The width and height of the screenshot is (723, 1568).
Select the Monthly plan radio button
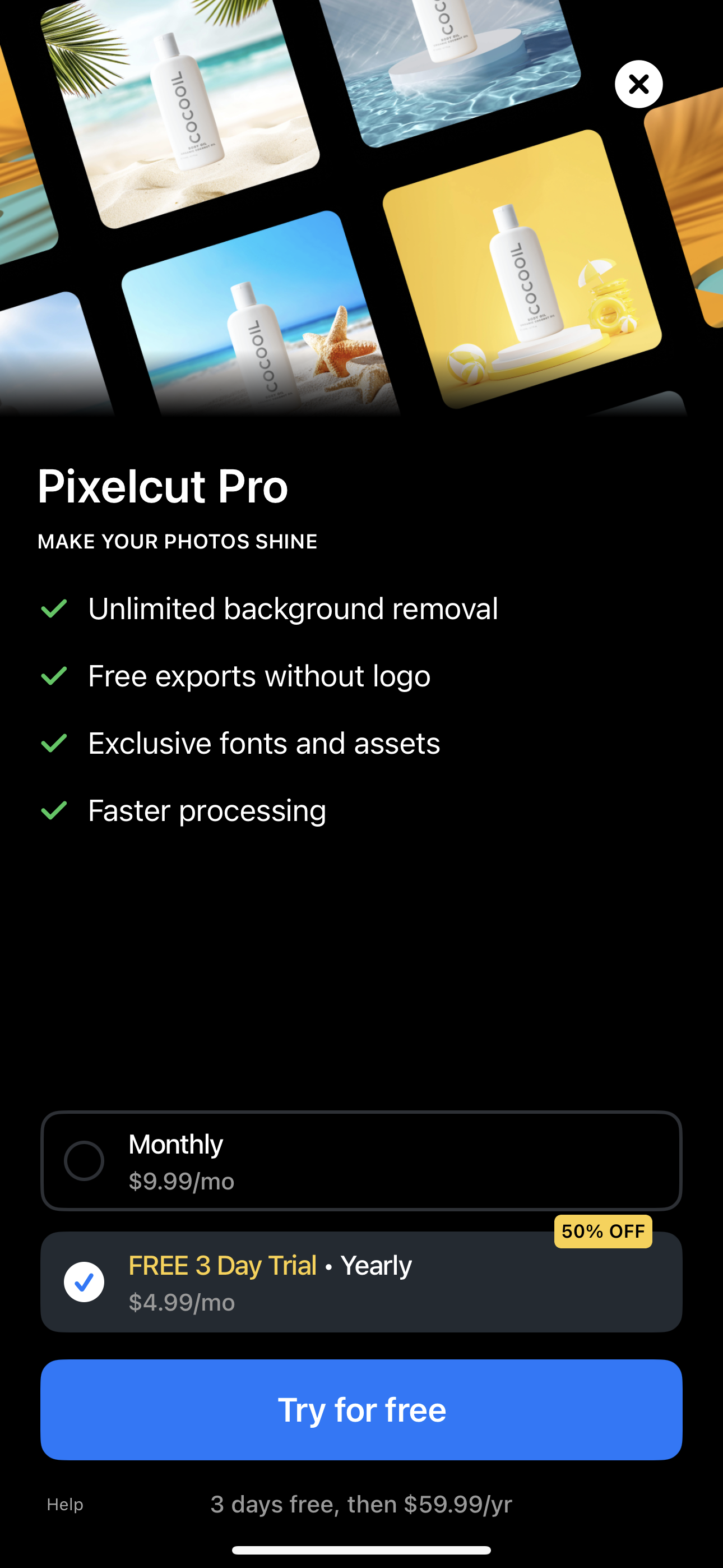[x=84, y=1160]
